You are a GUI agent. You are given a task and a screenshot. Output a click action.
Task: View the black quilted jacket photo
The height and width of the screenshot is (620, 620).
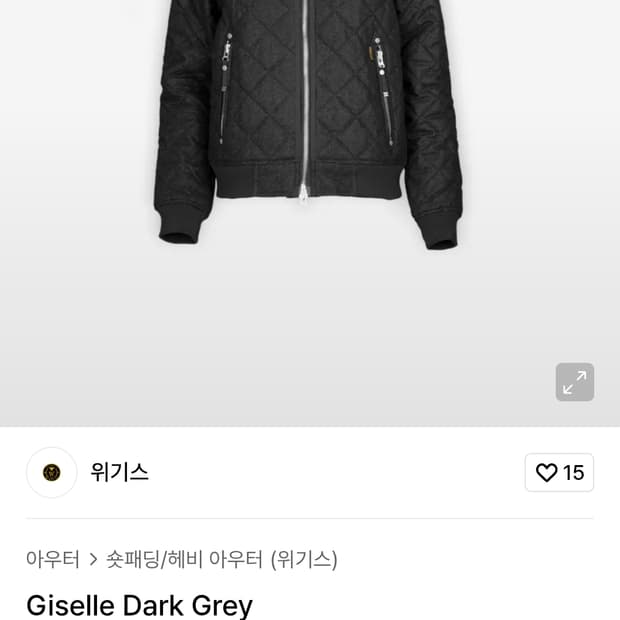[308, 130]
